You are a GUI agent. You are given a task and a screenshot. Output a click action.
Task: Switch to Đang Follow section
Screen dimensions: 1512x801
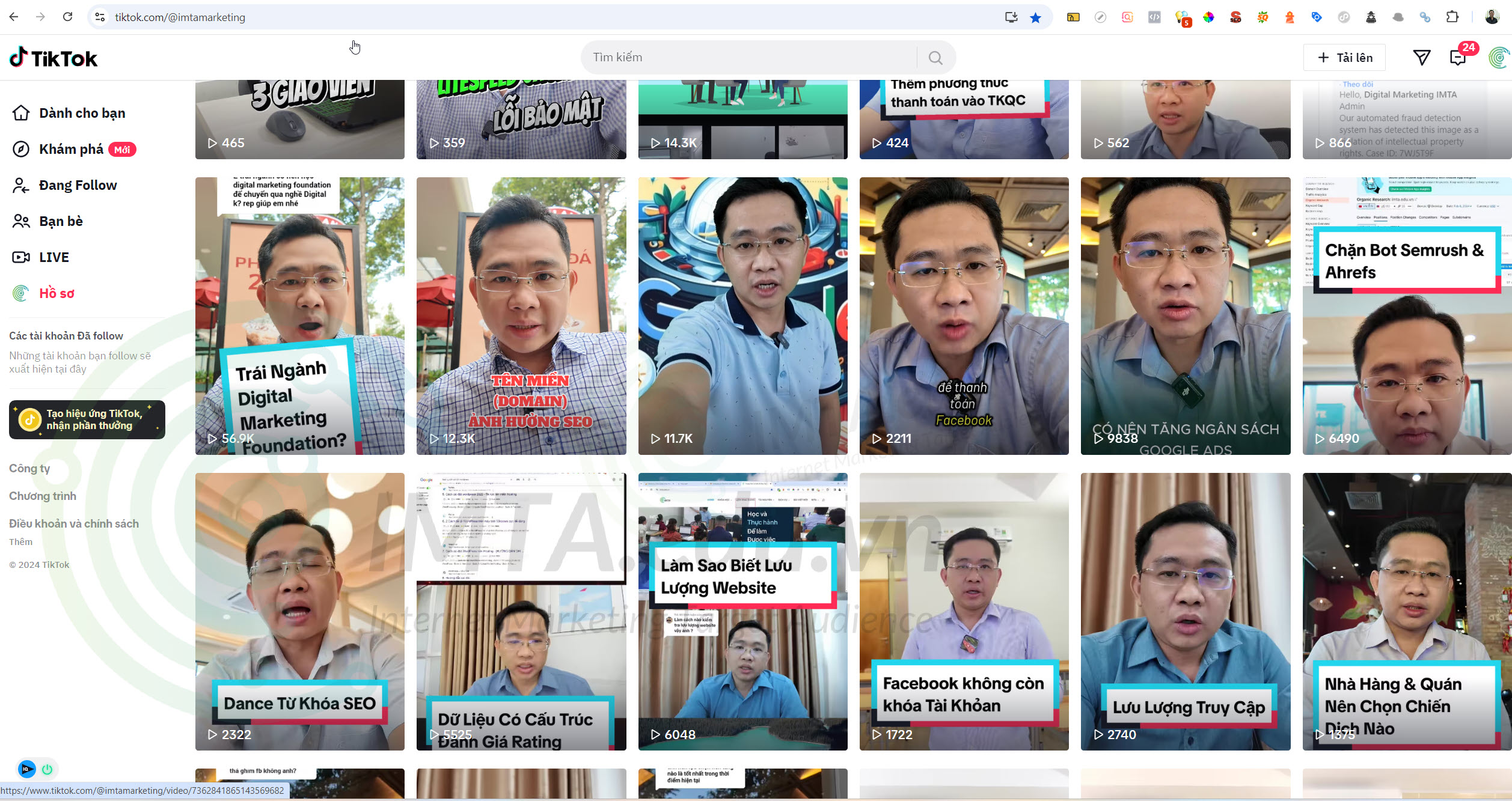78,185
